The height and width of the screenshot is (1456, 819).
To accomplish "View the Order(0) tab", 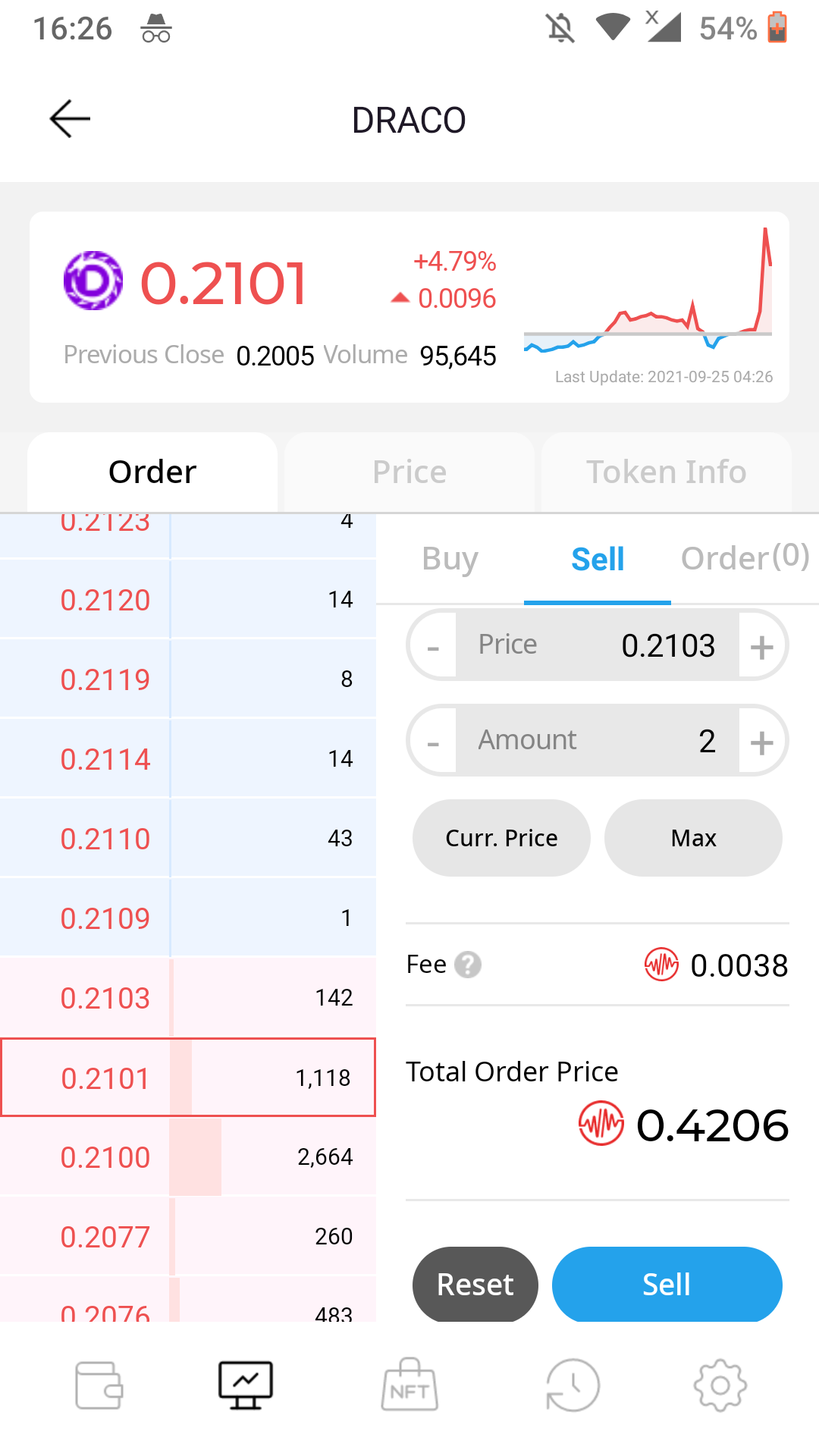I will tap(745, 559).
